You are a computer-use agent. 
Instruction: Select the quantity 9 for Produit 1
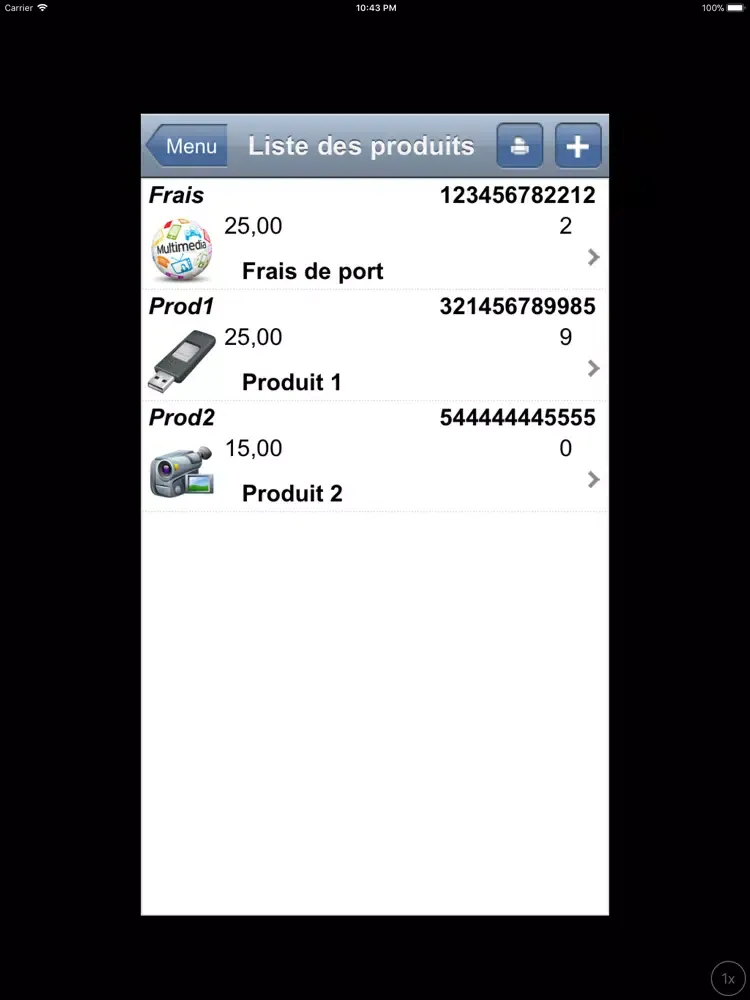pos(565,337)
